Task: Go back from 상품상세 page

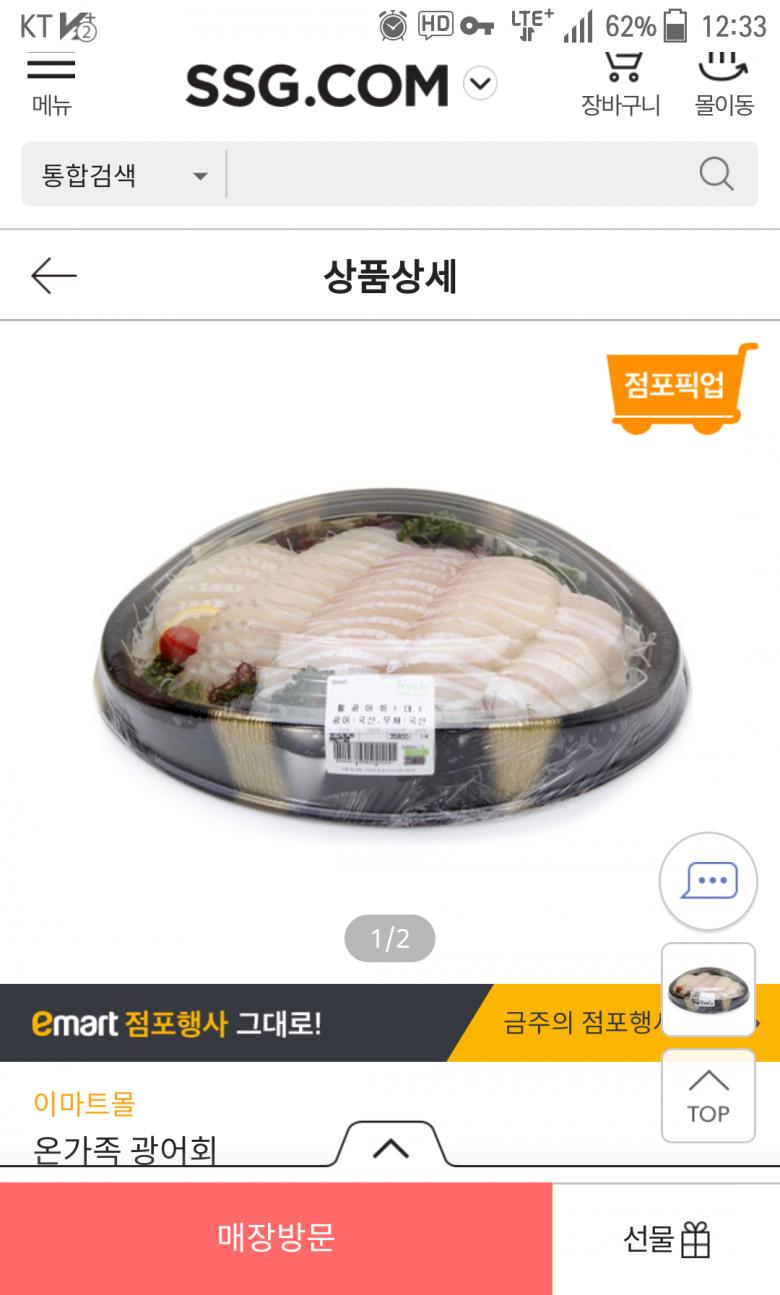Action: pyautogui.click(x=54, y=276)
